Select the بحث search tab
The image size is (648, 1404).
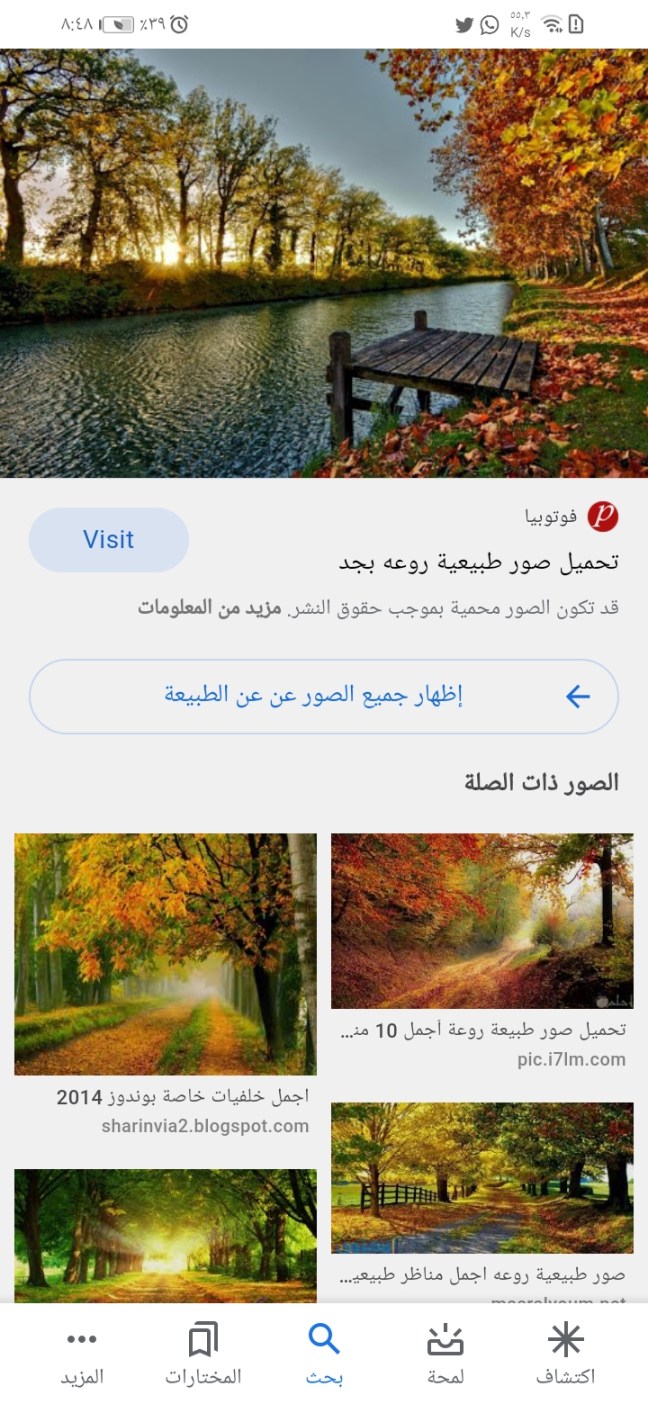324,1353
